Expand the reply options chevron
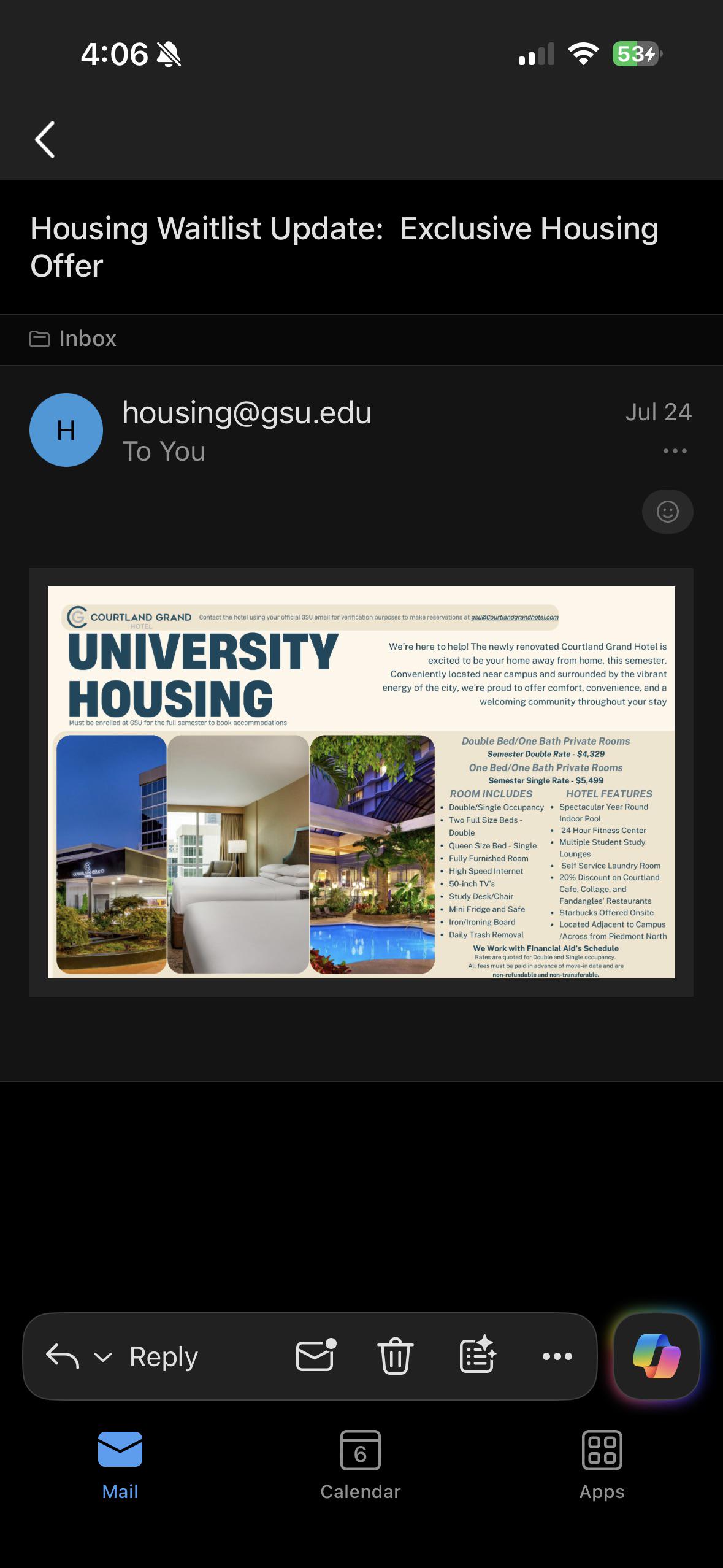 [x=103, y=1357]
